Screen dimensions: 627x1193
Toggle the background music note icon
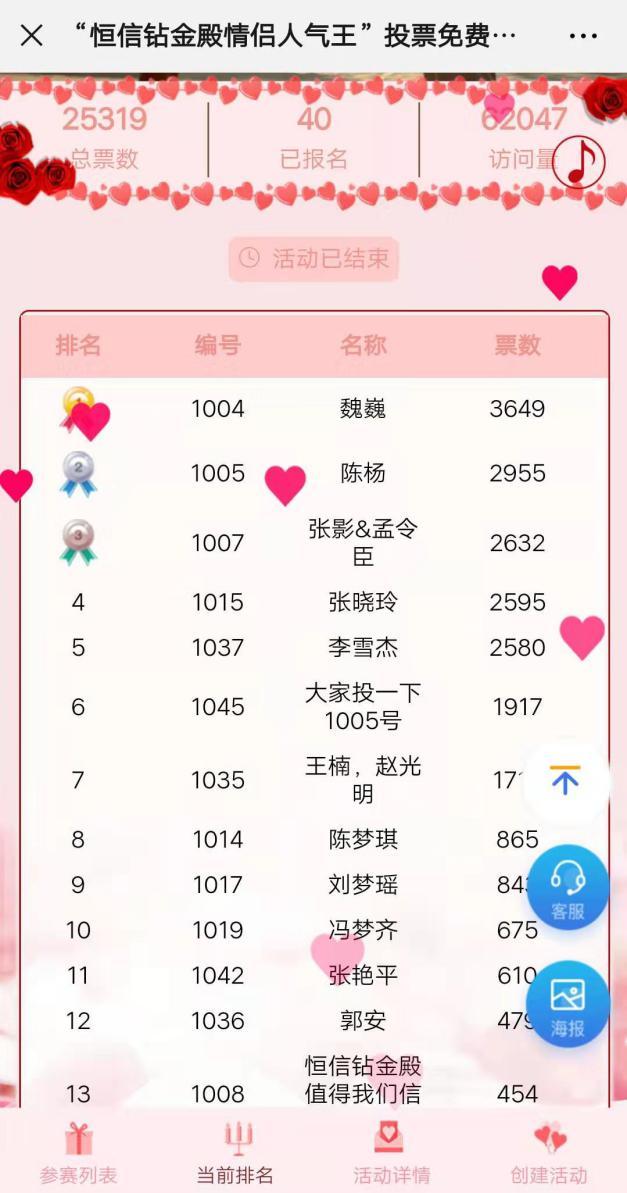tap(578, 162)
